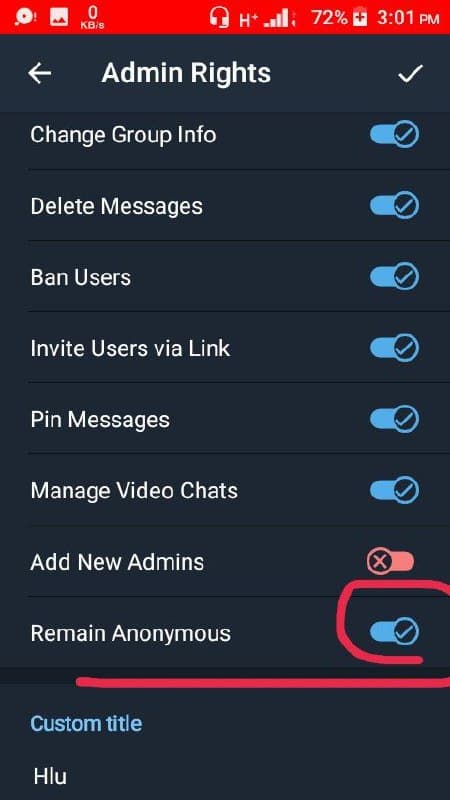The height and width of the screenshot is (800, 450).
Task: Toggle Invite Users via Link
Action: 394,348
